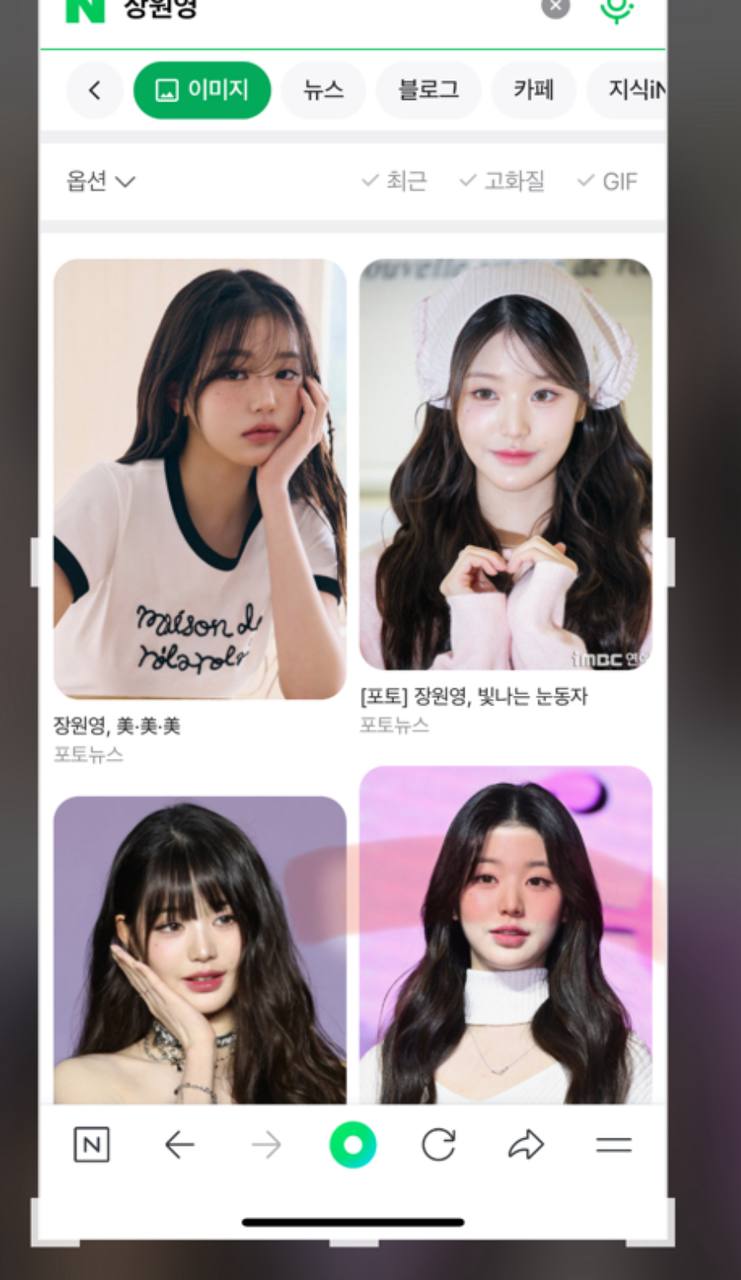Start voice search with the microphone
The height and width of the screenshot is (1280, 741).
(616, 8)
